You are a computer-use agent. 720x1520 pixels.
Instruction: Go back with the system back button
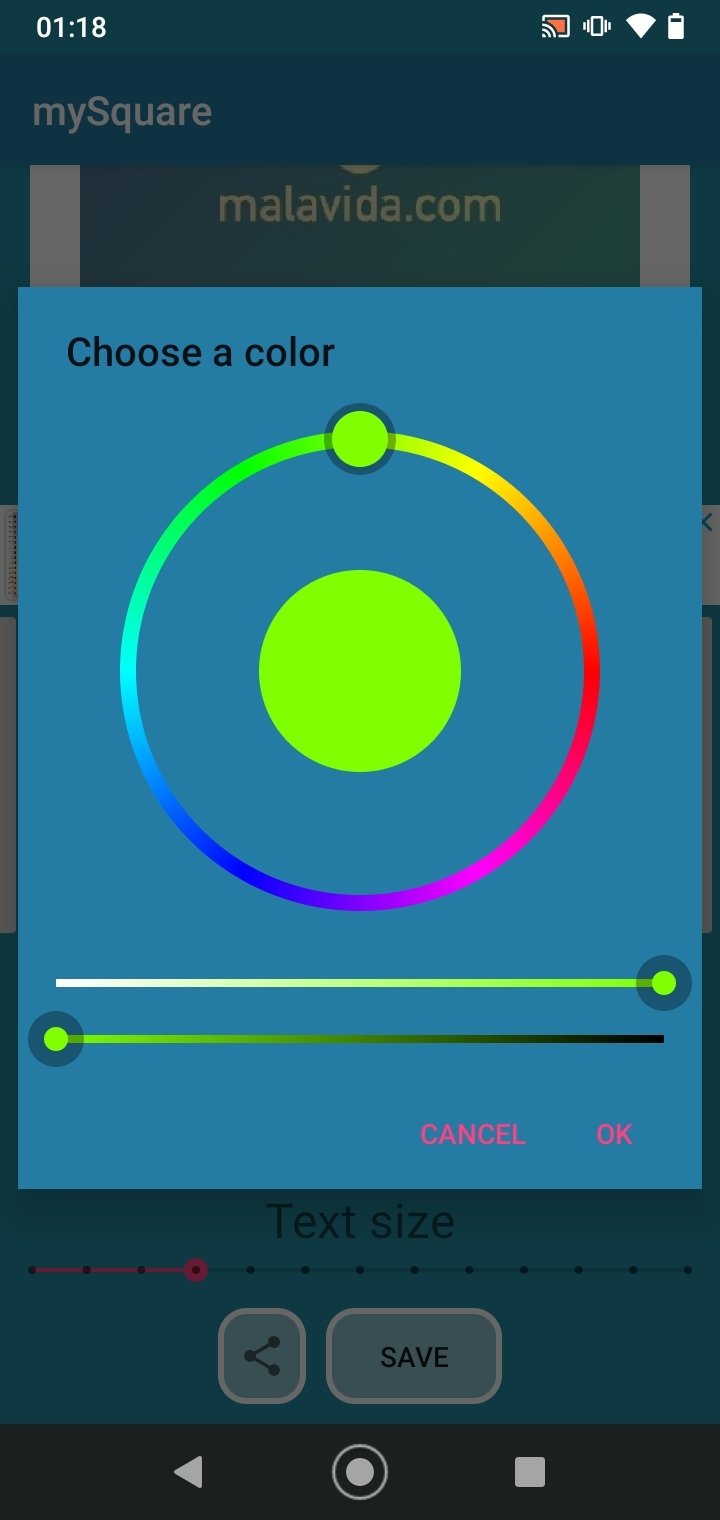tap(188, 1472)
